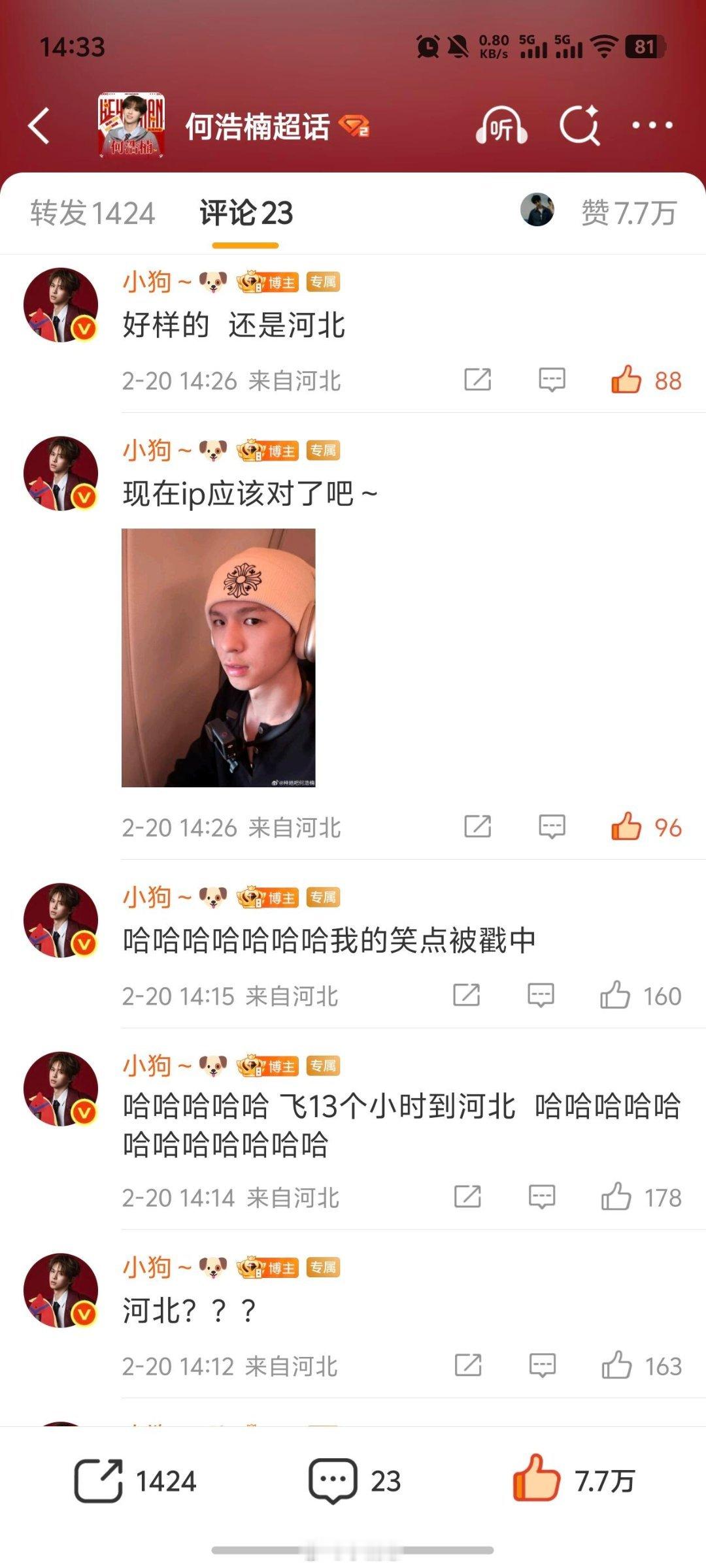
Task: Switch to the 转发1424 tab
Action: (92, 212)
